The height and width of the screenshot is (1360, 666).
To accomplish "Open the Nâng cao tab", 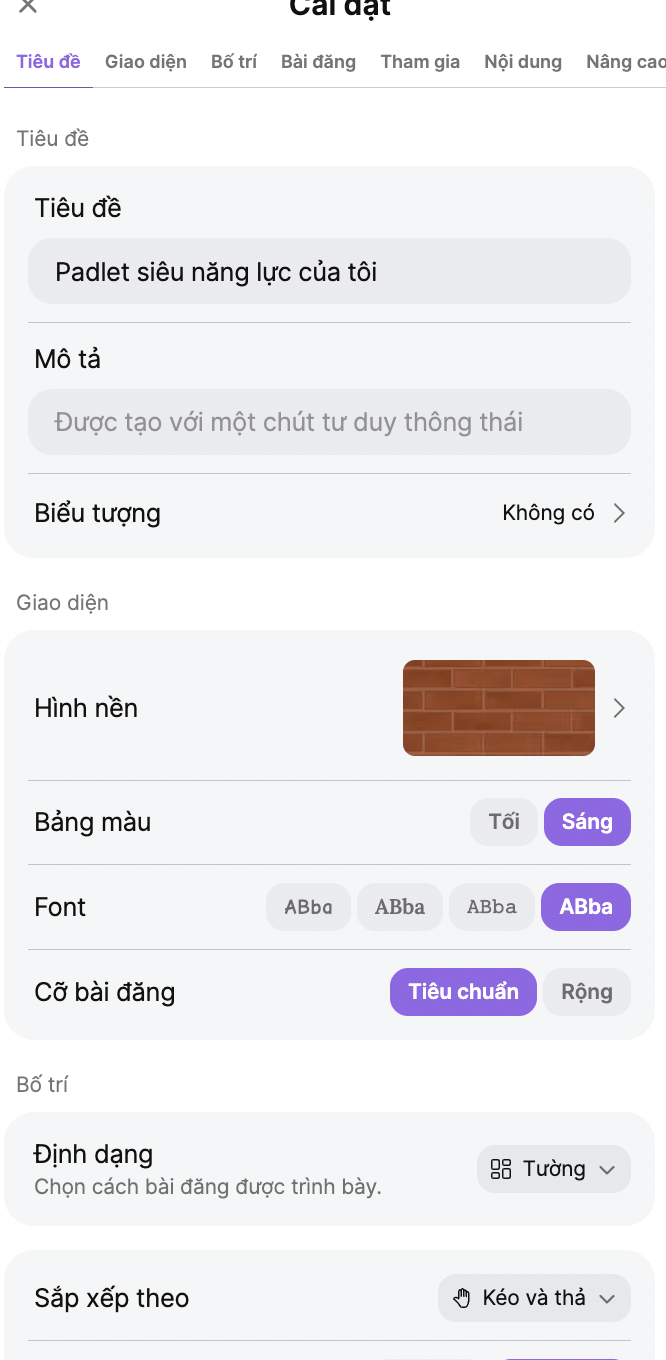I will pyautogui.click(x=625, y=62).
